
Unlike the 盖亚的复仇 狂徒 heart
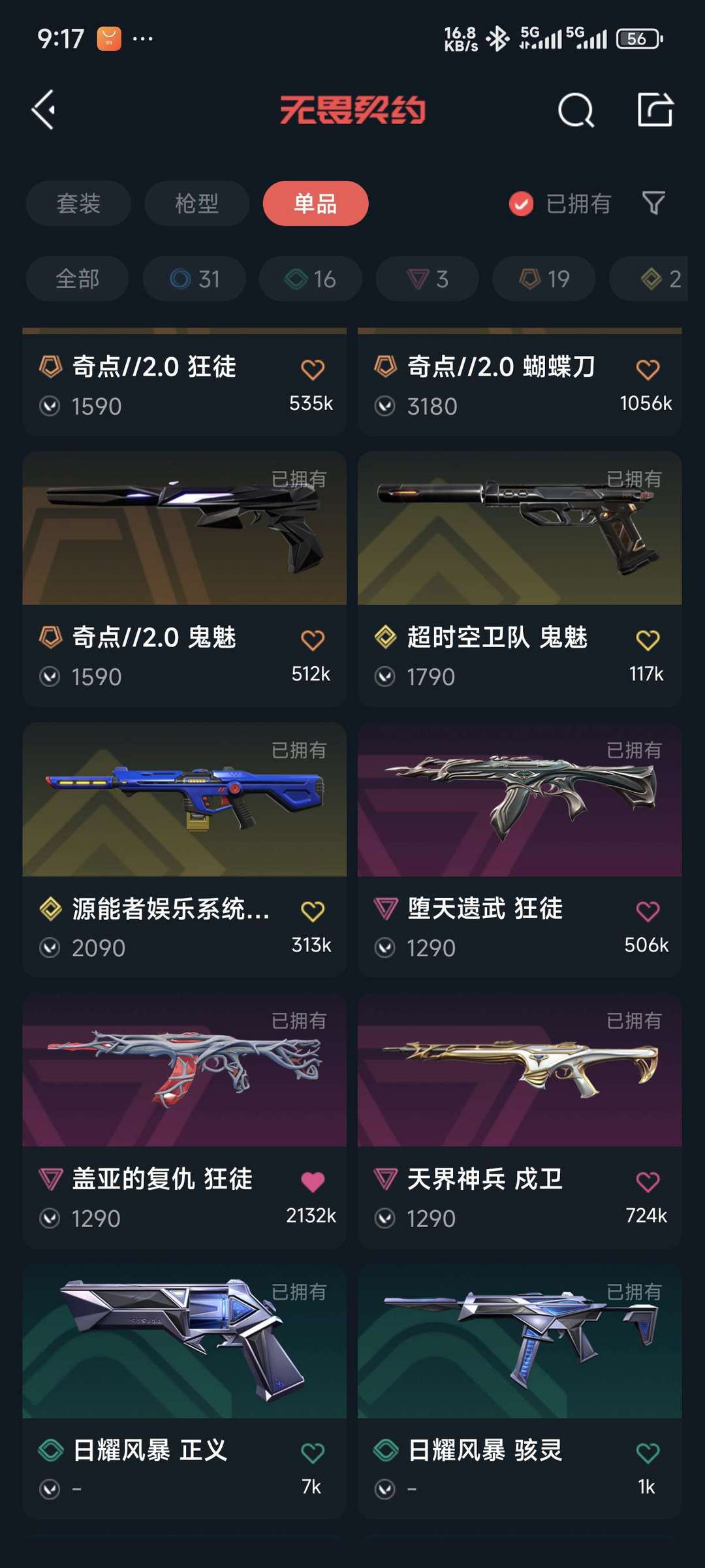(313, 1181)
